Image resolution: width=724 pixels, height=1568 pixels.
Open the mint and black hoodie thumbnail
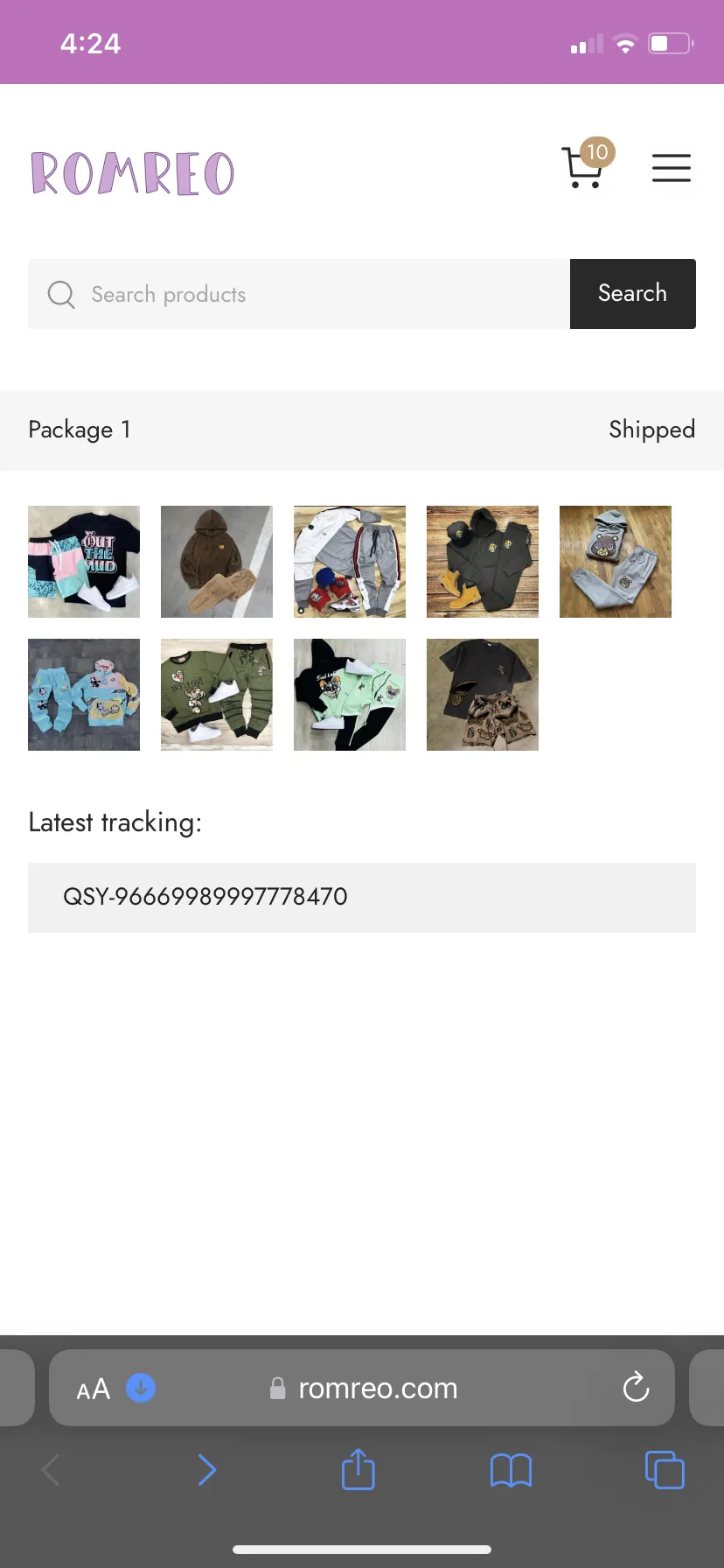pos(350,695)
